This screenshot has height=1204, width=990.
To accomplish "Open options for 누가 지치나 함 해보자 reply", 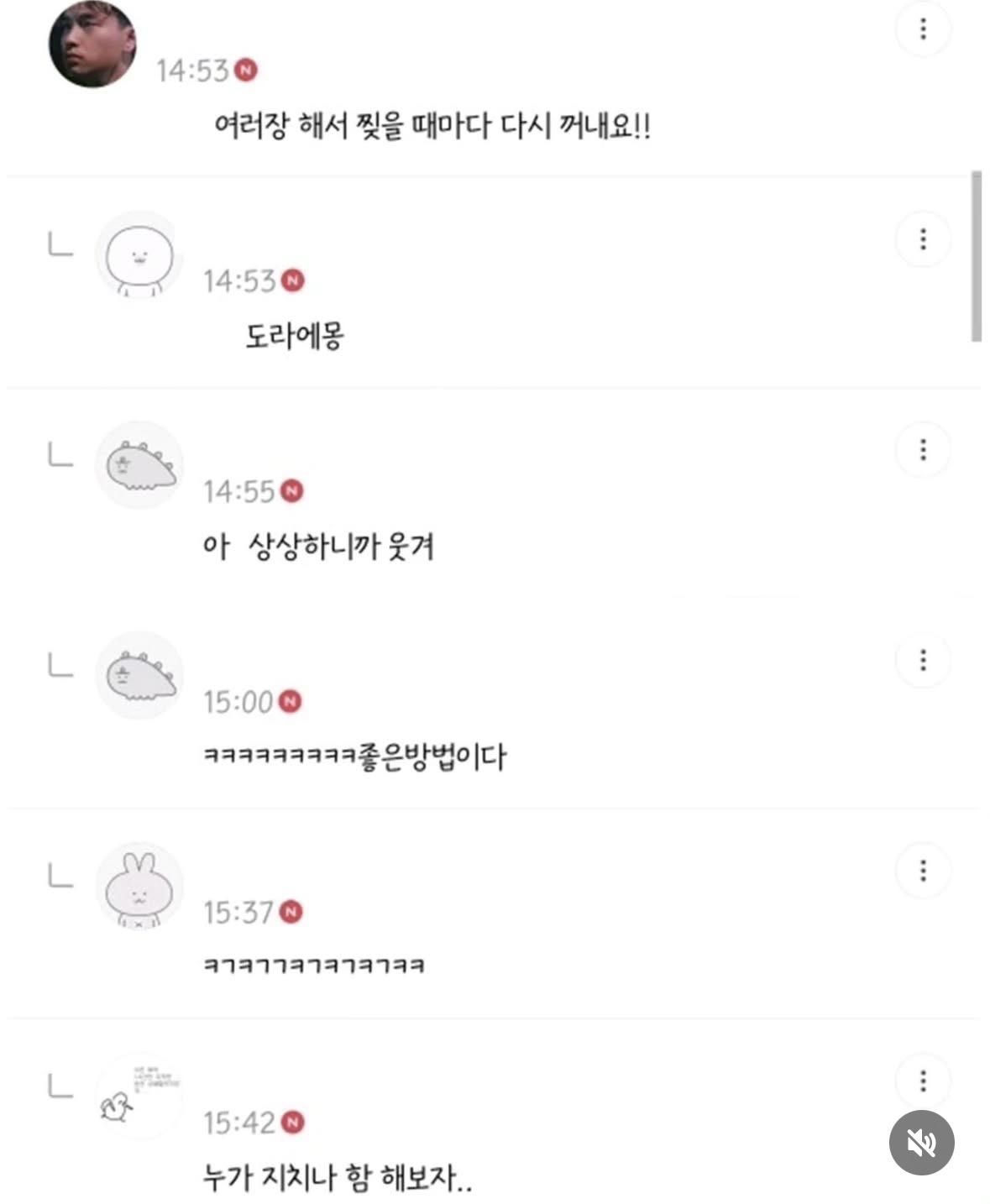I will pos(923,1081).
